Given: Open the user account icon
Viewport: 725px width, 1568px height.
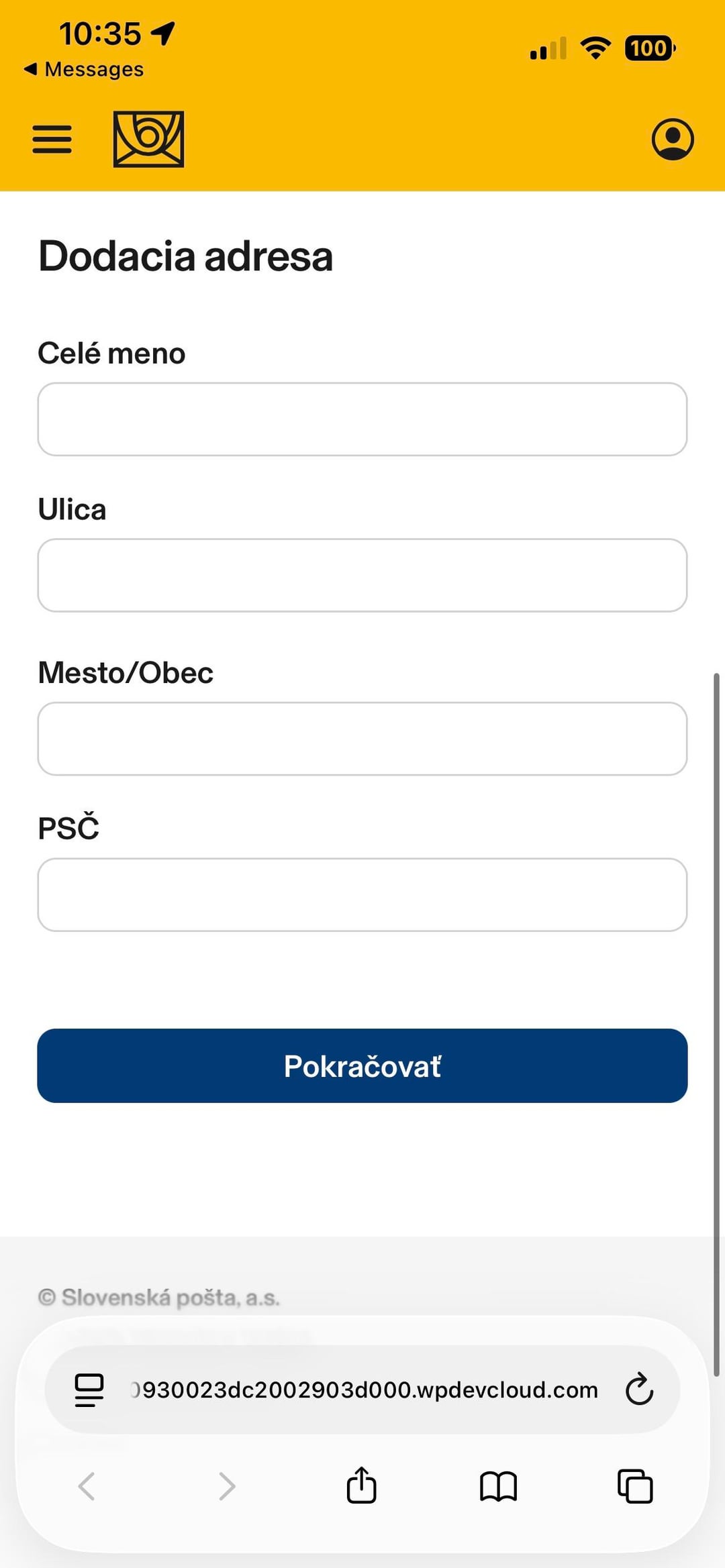Looking at the screenshot, I should [x=672, y=140].
